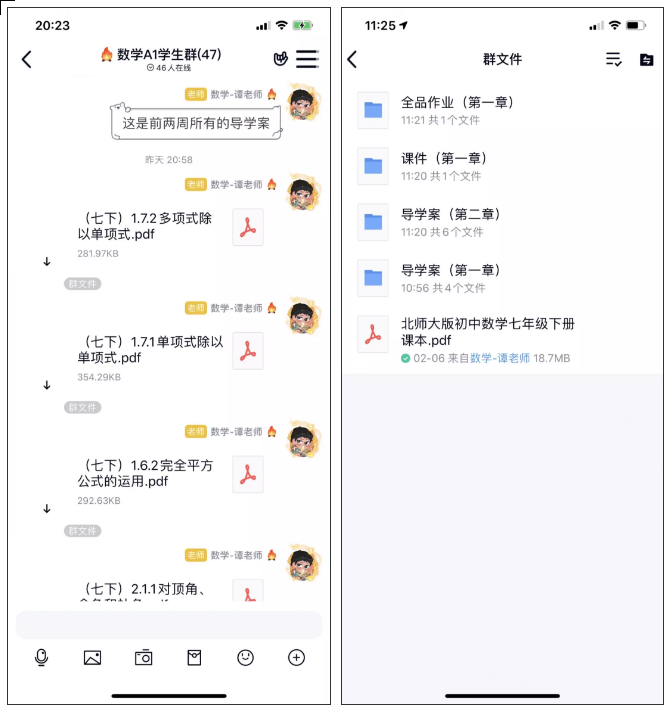Tap the message input field
Image resolution: width=669 pixels, height=711 pixels.
coord(168,625)
